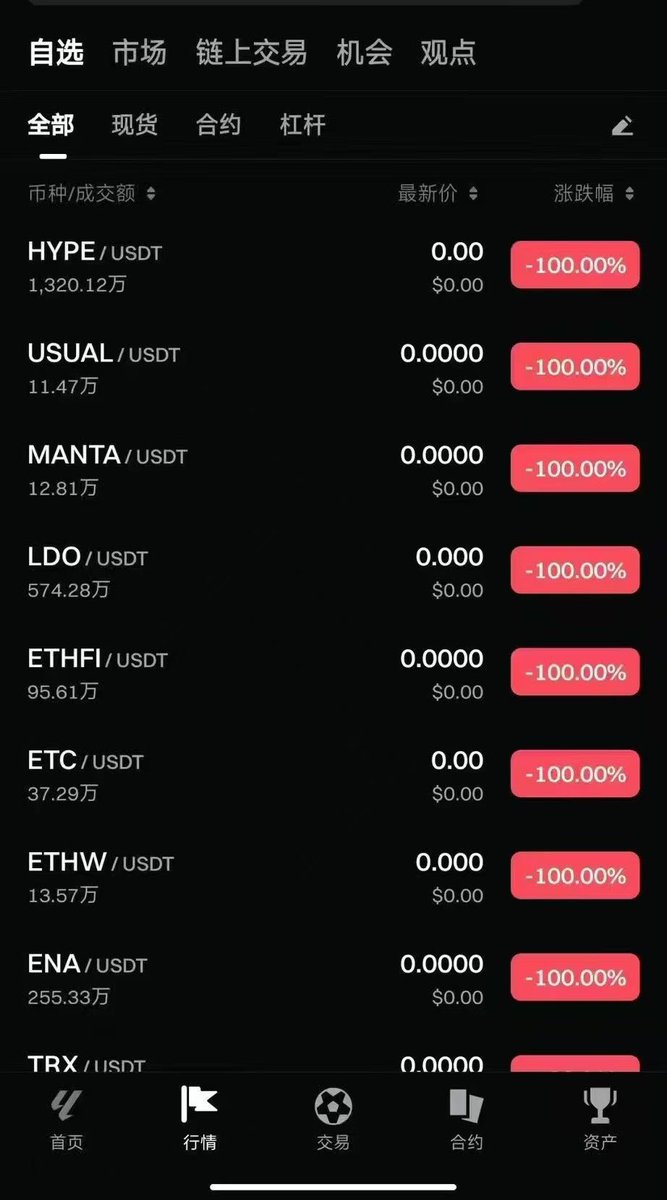Go to the 首页 home tab
The height and width of the screenshot is (1200, 667).
[67, 1120]
